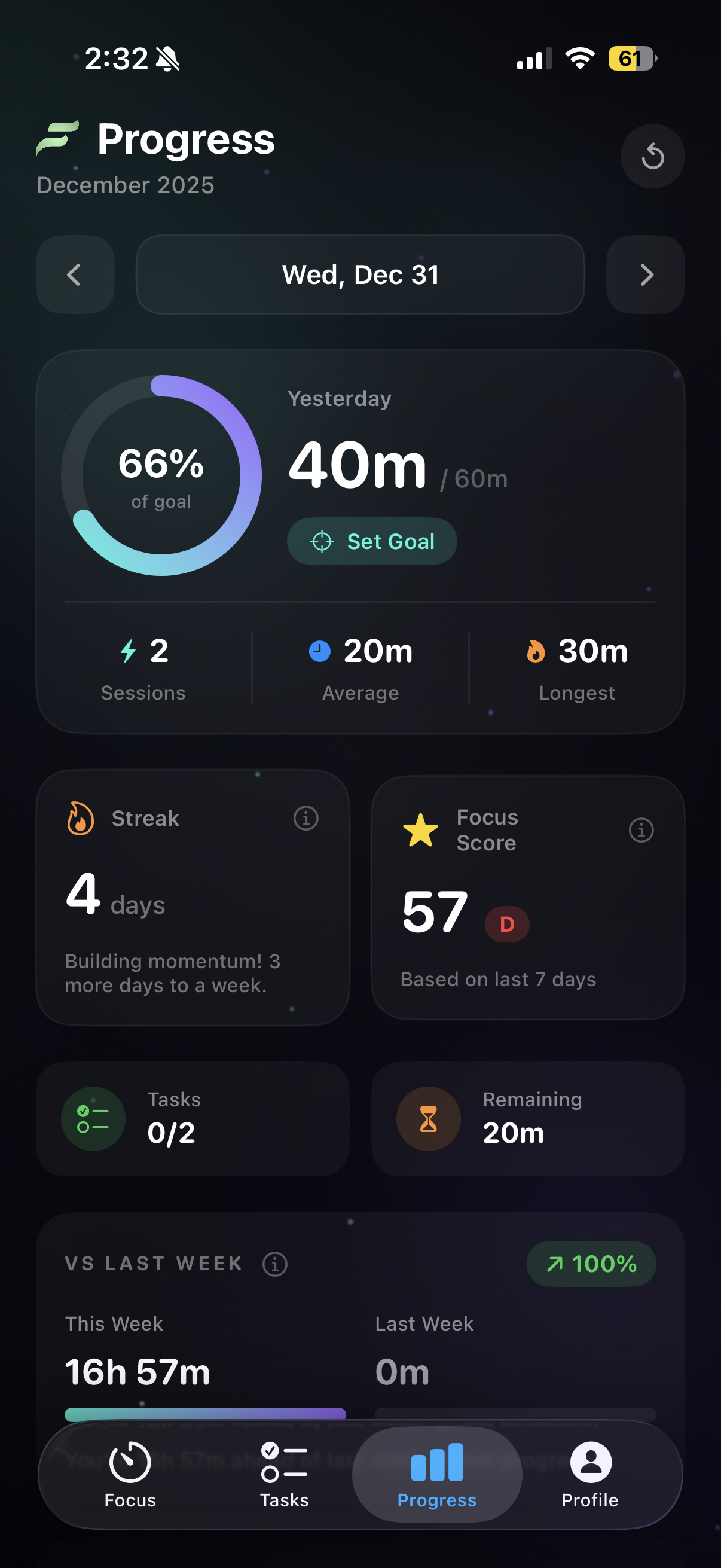The height and width of the screenshot is (1568, 721).
Task: Tap the Set Goal button
Action: [x=372, y=541]
